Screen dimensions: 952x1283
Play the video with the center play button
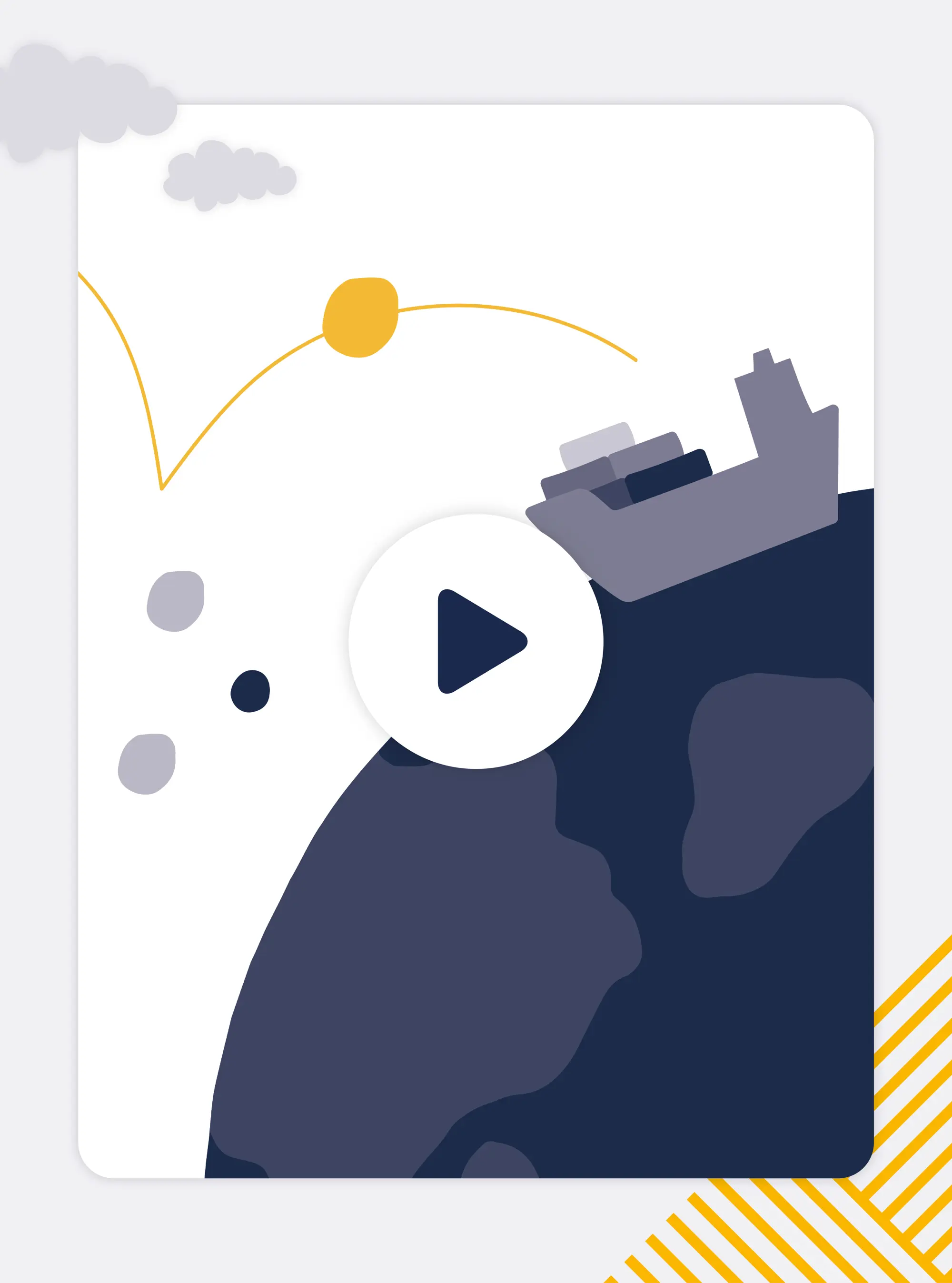point(476,641)
